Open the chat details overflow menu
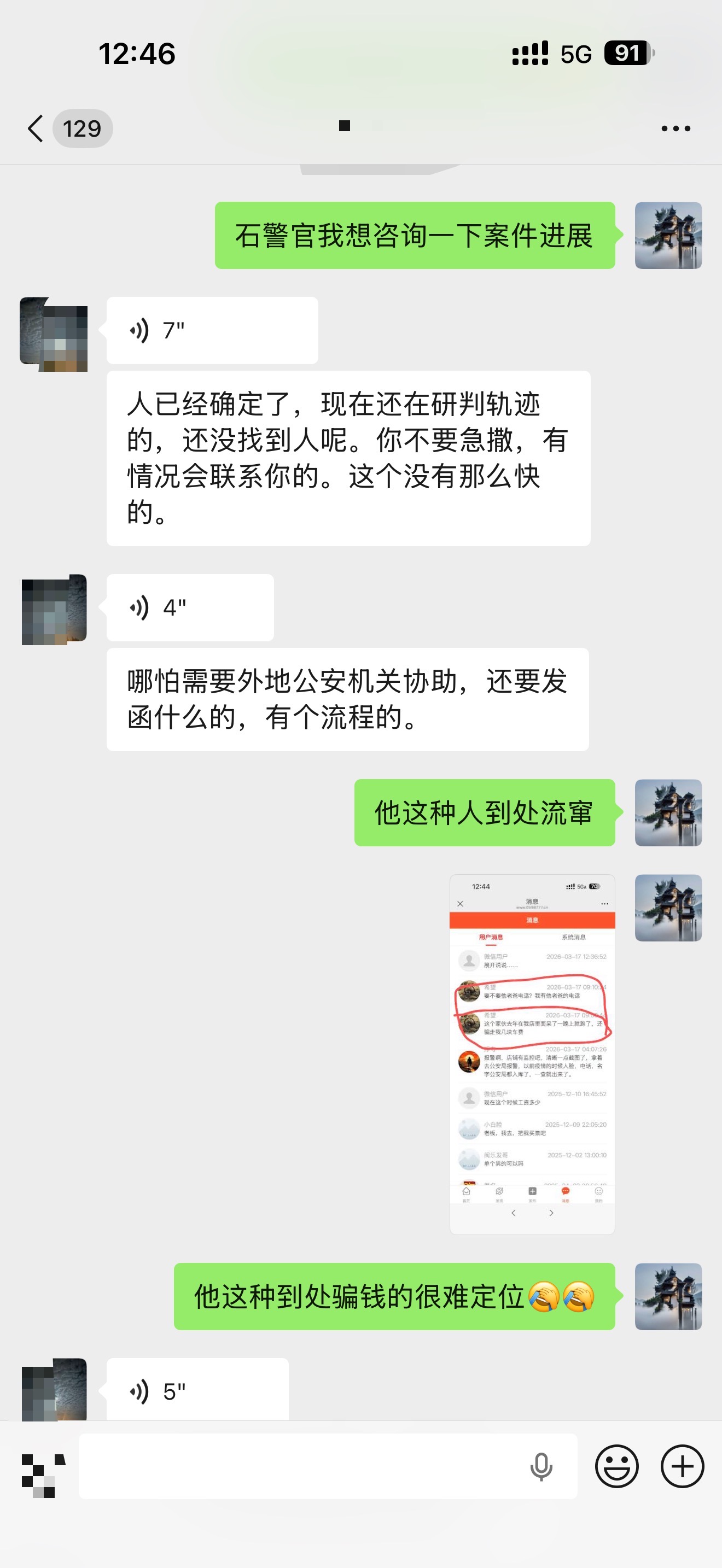 click(676, 128)
